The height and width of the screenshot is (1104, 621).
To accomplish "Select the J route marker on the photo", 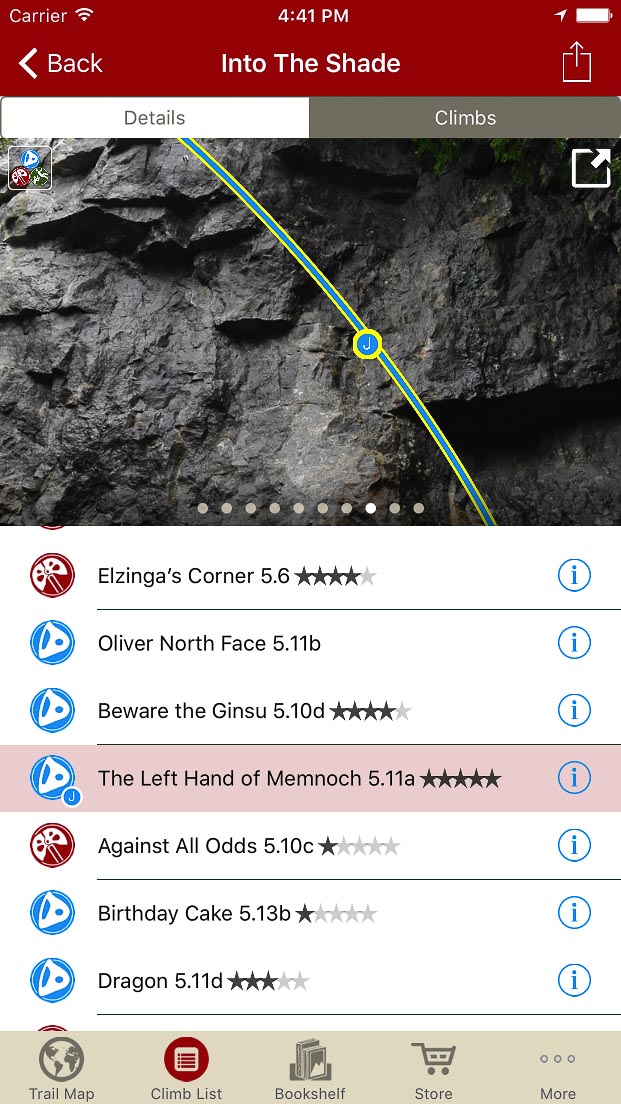I will pos(367,344).
